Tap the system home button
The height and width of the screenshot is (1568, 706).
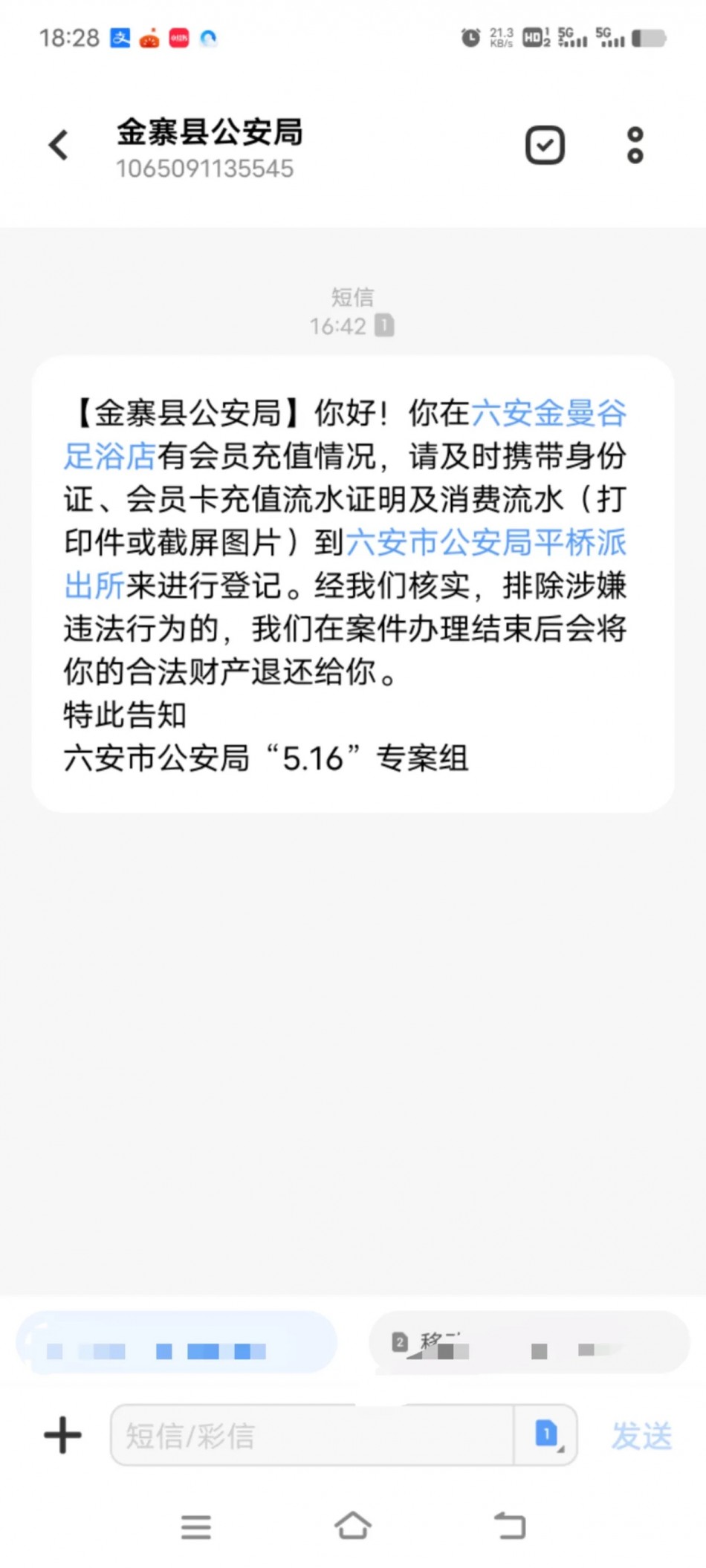(352, 1526)
